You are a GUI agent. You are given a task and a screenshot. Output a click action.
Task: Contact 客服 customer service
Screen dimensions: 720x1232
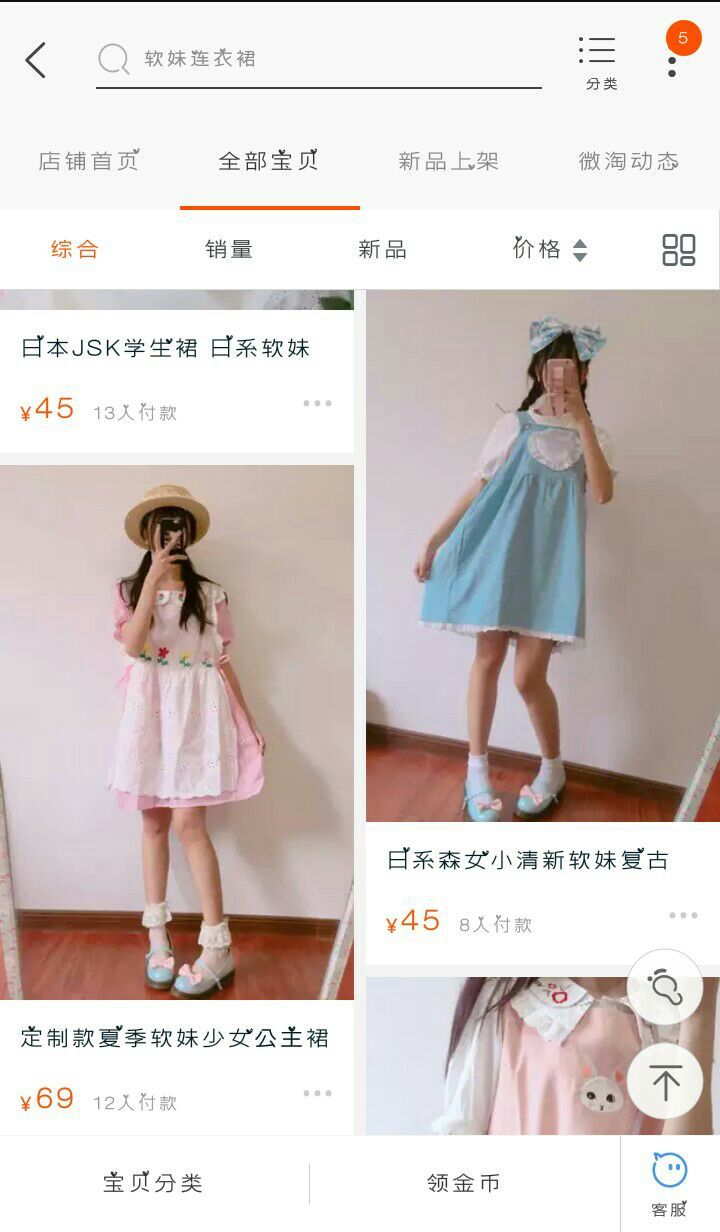669,1185
